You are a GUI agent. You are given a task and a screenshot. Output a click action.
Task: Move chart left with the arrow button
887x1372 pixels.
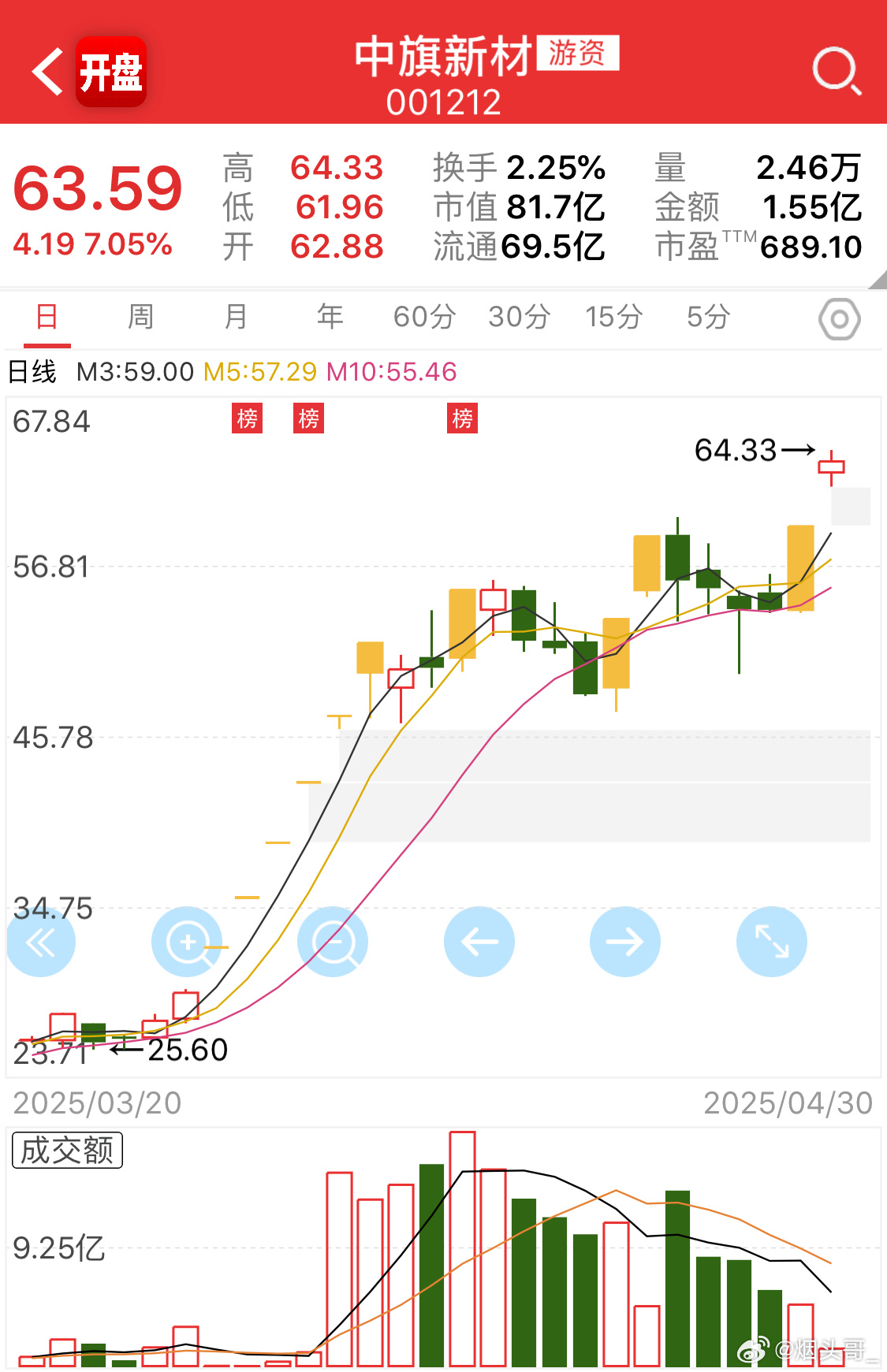point(479,942)
